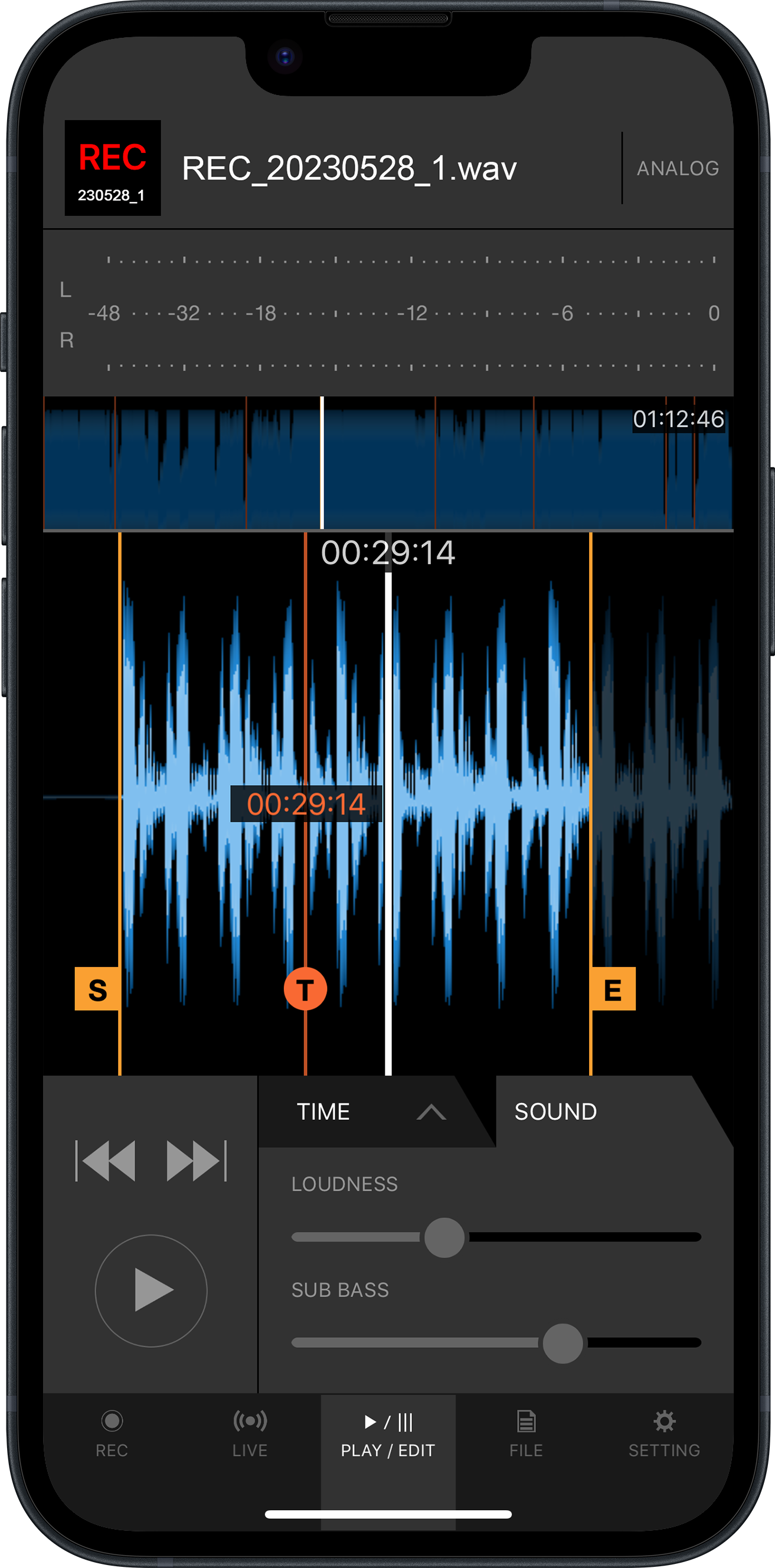775x1568 pixels.
Task: Go to the FILE tab
Action: tap(526, 1433)
